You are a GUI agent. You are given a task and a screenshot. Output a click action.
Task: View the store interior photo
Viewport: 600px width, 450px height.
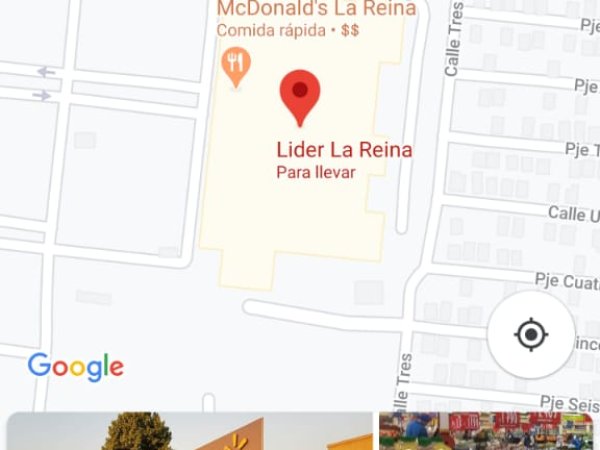(488, 432)
